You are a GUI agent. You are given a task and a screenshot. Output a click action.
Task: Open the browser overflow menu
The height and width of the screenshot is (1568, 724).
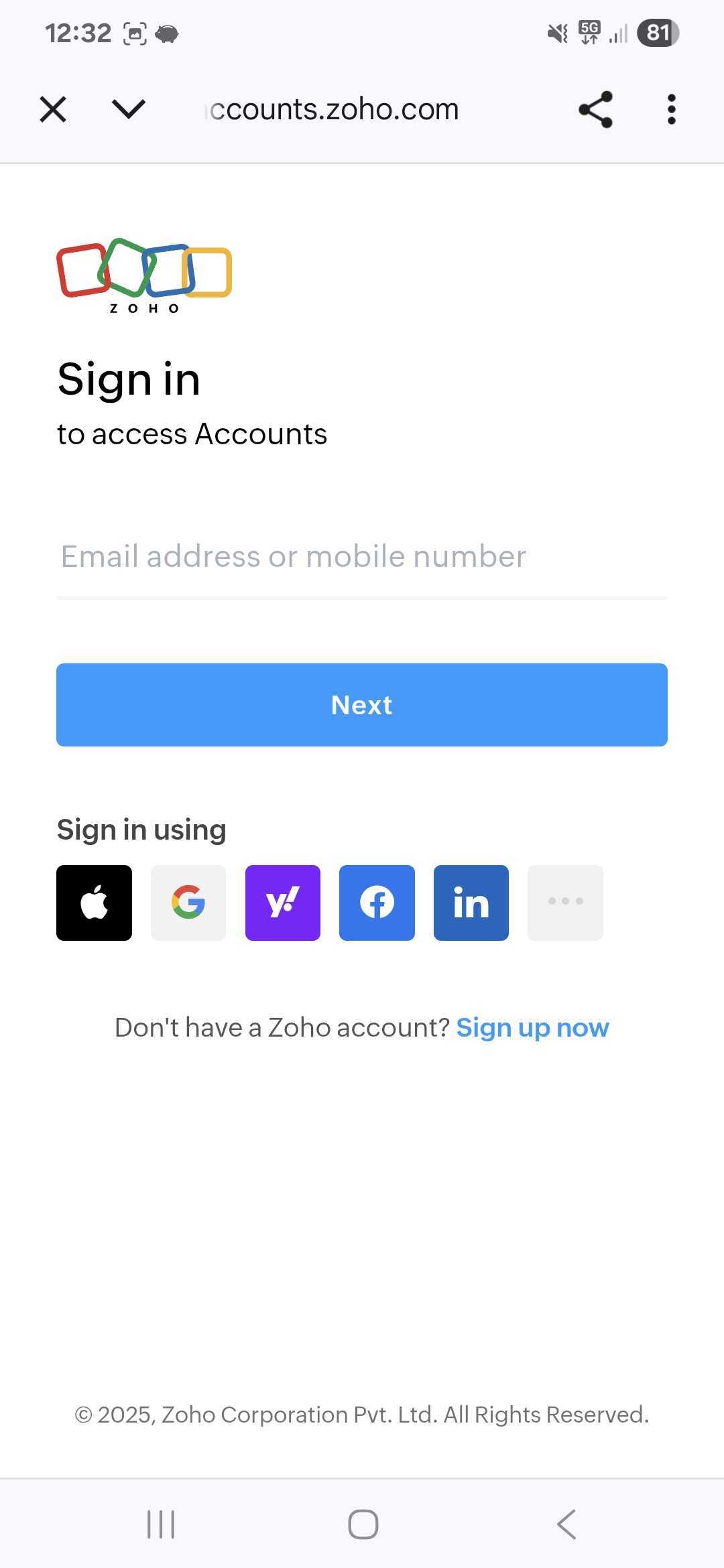pos(671,109)
